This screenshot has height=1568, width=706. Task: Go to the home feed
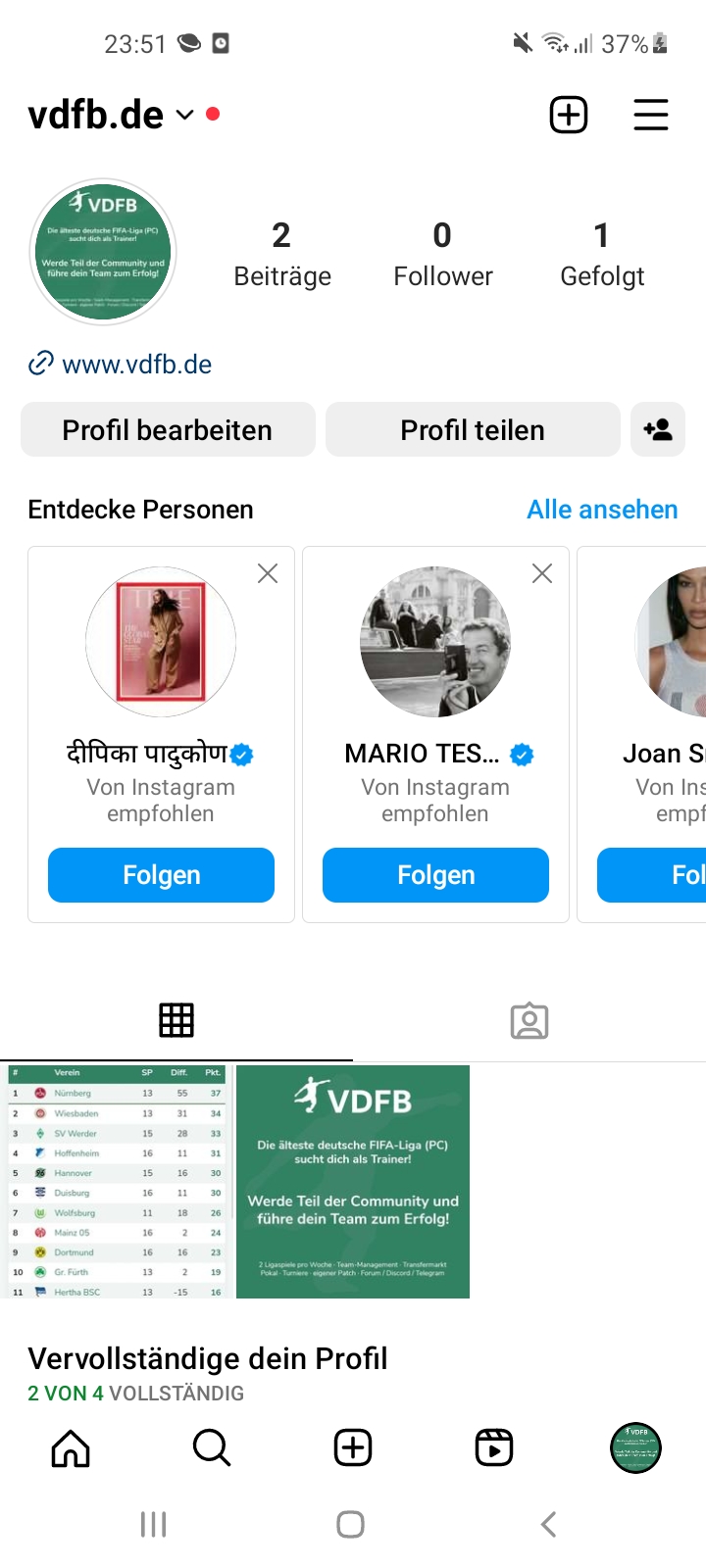point(71,1447)
